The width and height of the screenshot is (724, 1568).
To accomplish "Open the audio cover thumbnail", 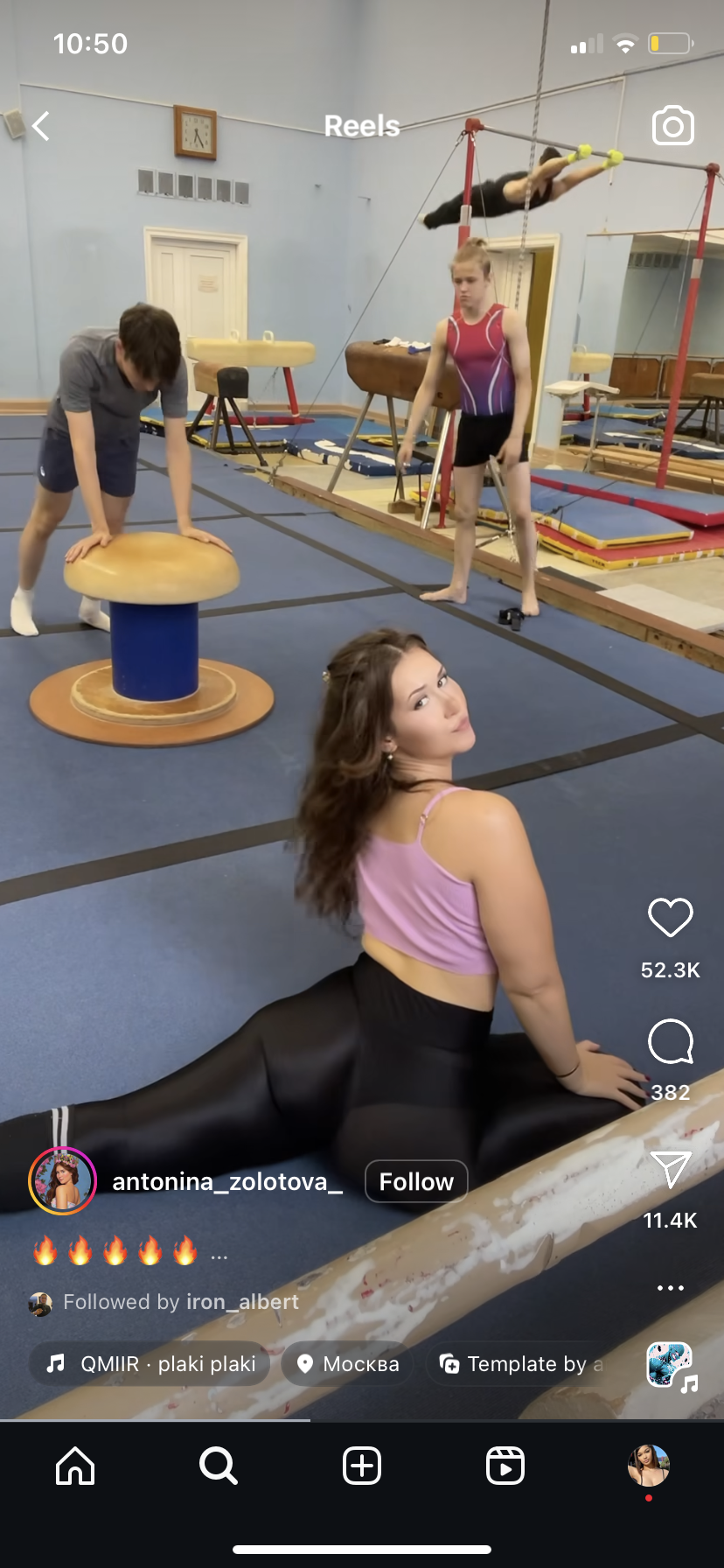I will tap(671, 1366).
